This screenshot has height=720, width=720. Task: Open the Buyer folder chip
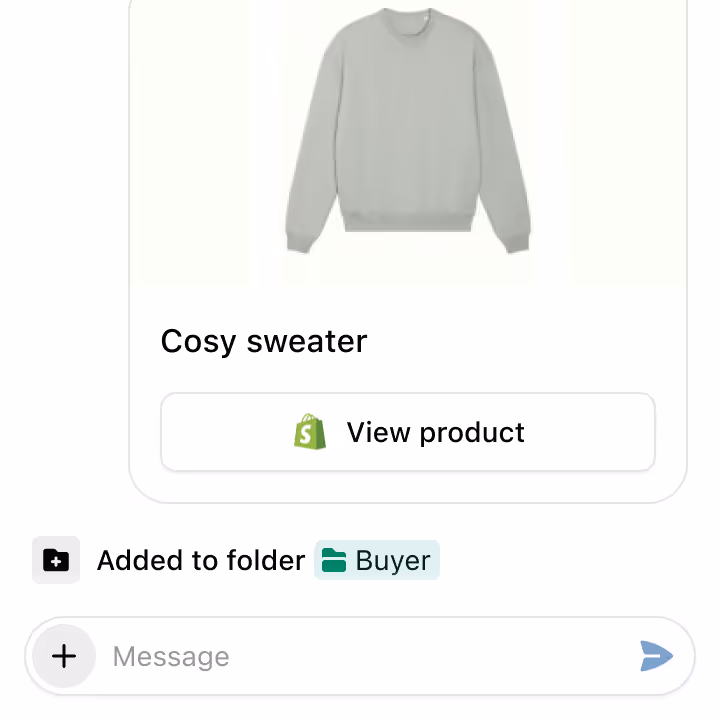tap(377, 561)
